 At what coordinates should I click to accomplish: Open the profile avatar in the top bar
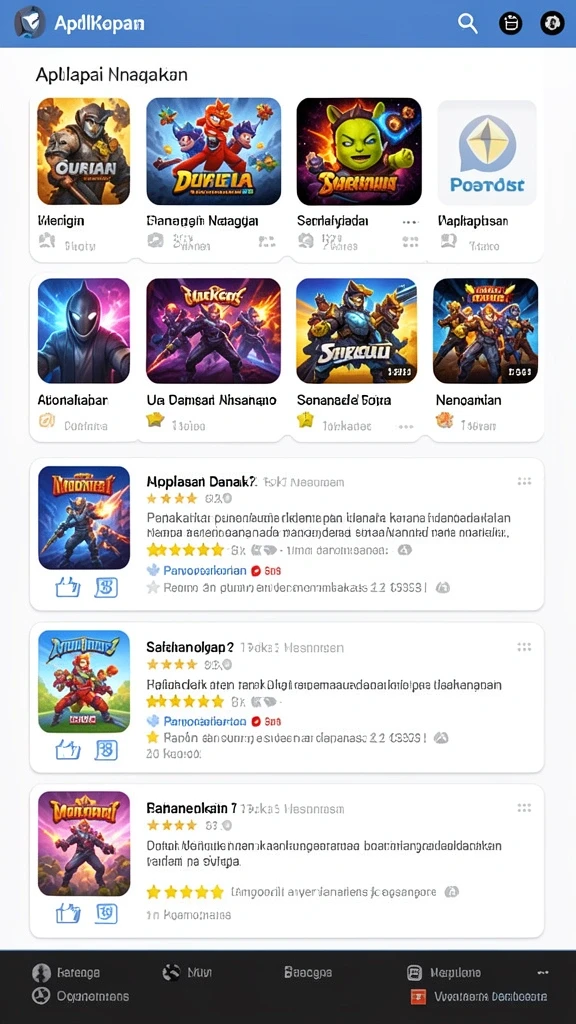point(552,24)
